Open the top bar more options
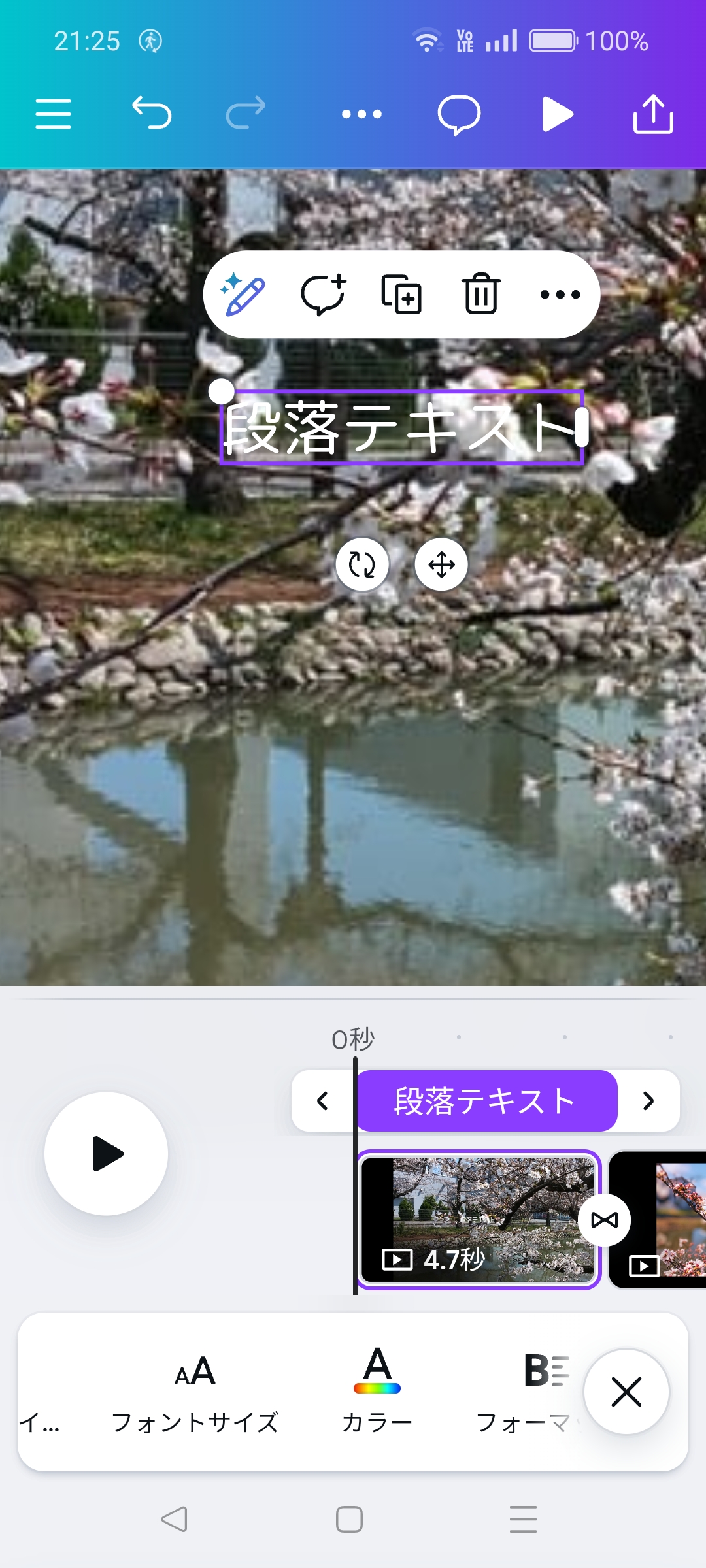This screenshot has height=1568, width=706. (x=361, y=114)
